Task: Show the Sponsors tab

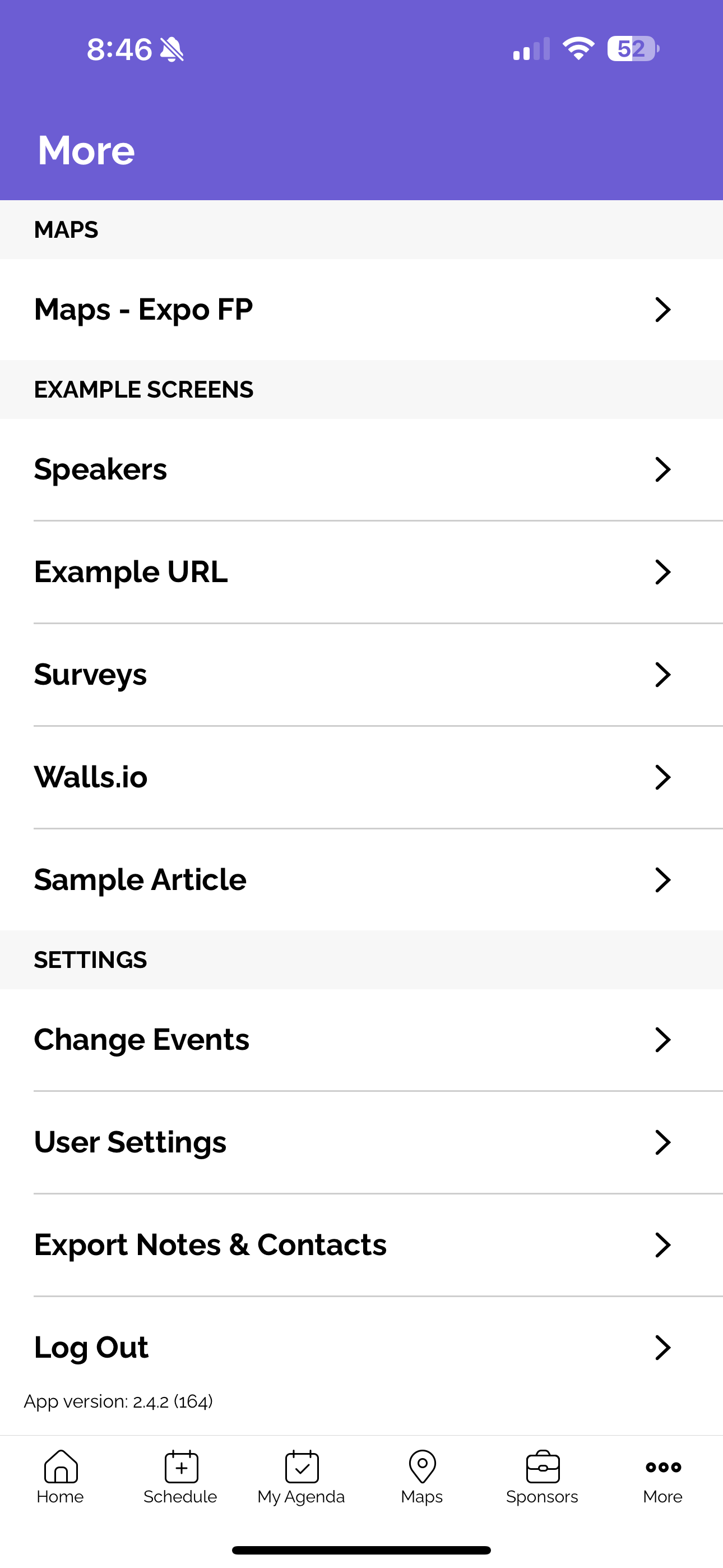Action: [543, 1477]
